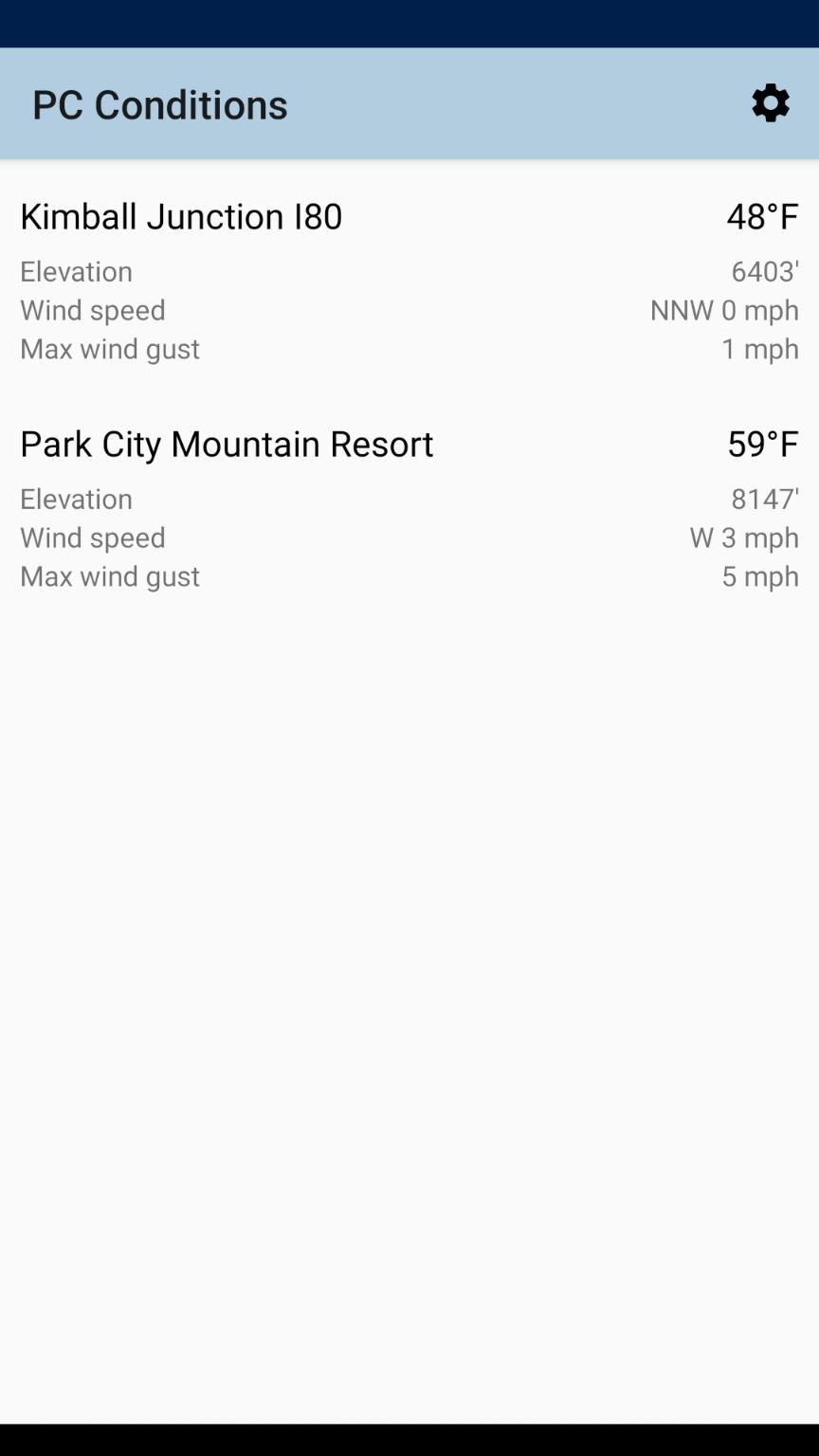Screen dimensions: 819x1456
Task: Tap the W 3 mph wind reading
Action: click(744, 537)
